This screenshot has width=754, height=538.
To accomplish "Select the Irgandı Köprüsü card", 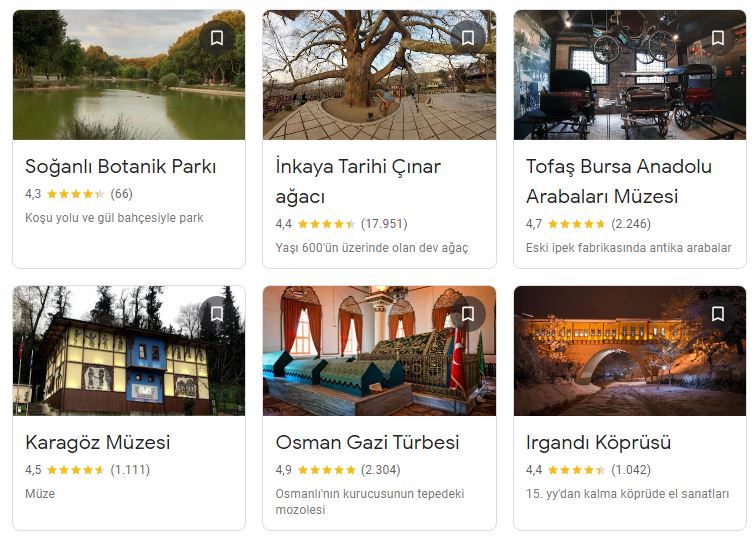I will pyautogui.click(x=598, y=442).
